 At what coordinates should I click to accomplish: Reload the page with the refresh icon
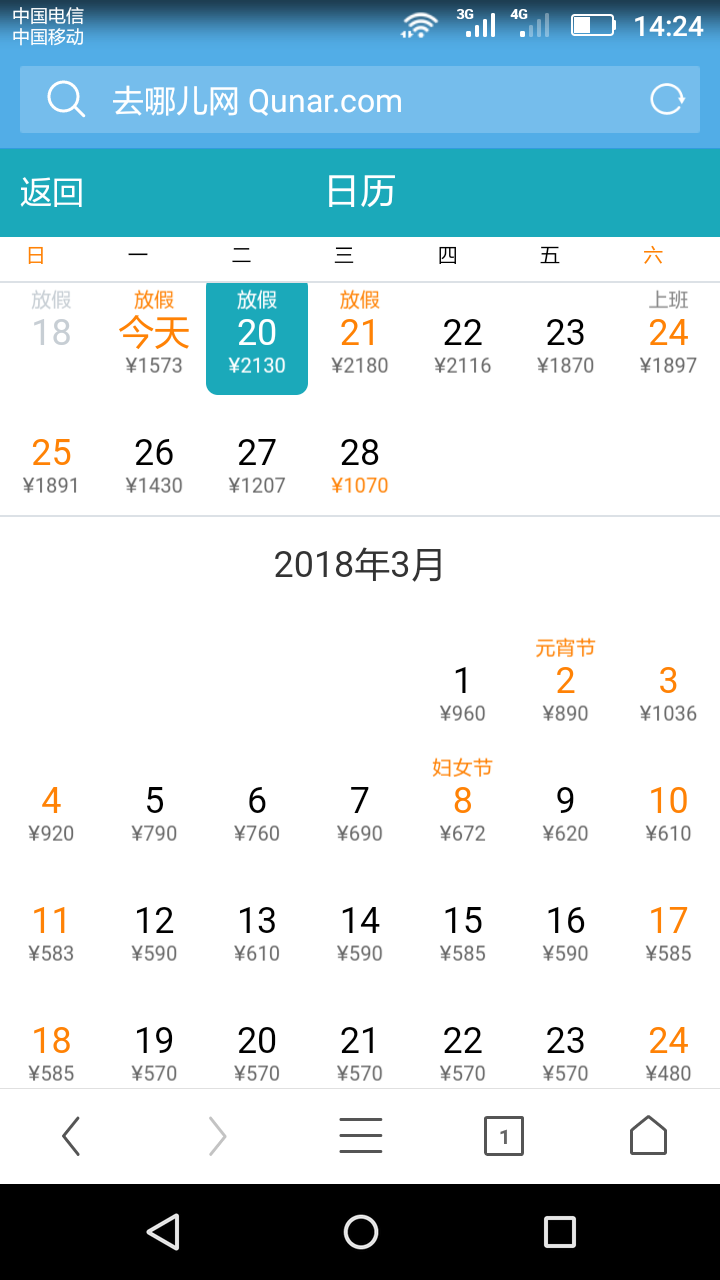click(667, 100)
